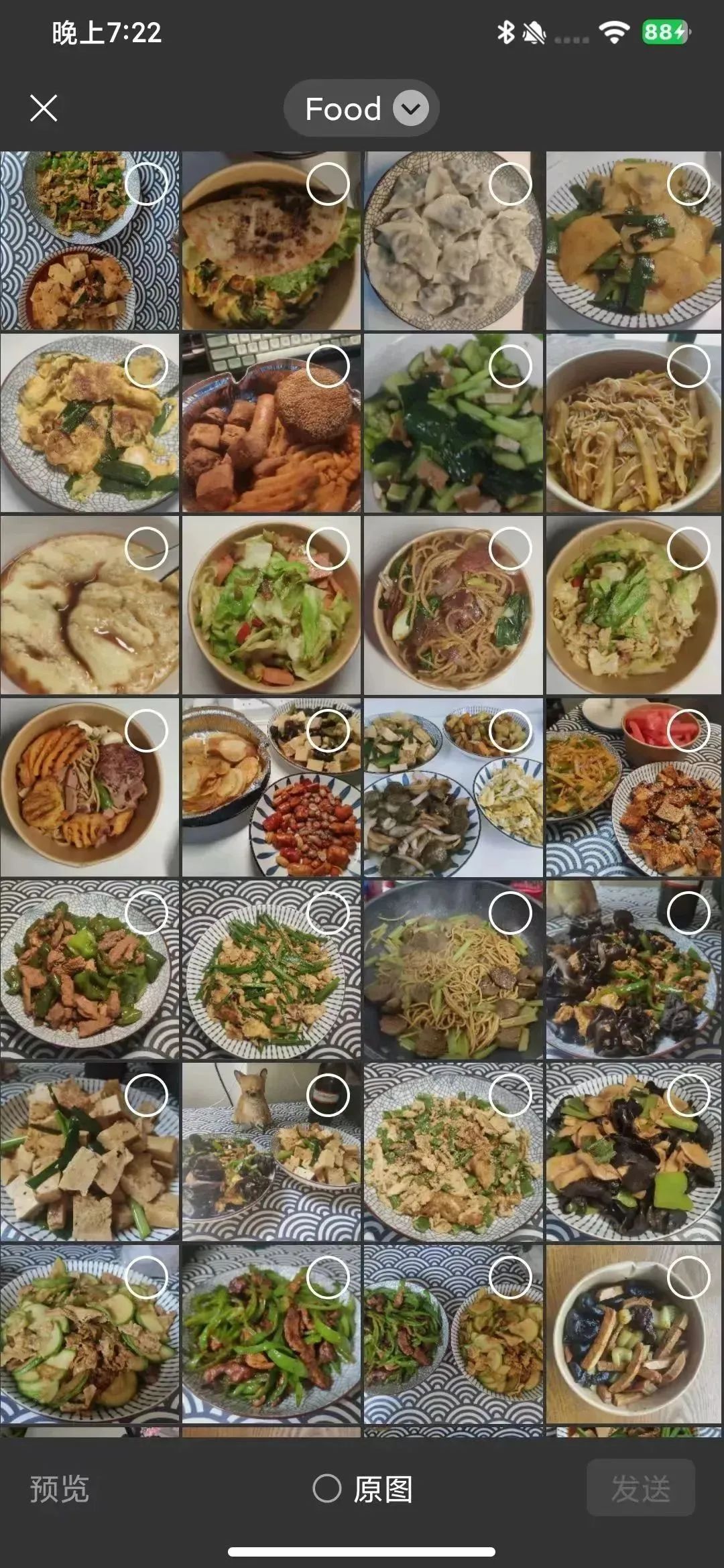Close the photo picker
Screen dimensions: 724x1568
pyautogui.click(x=44, y=108)
